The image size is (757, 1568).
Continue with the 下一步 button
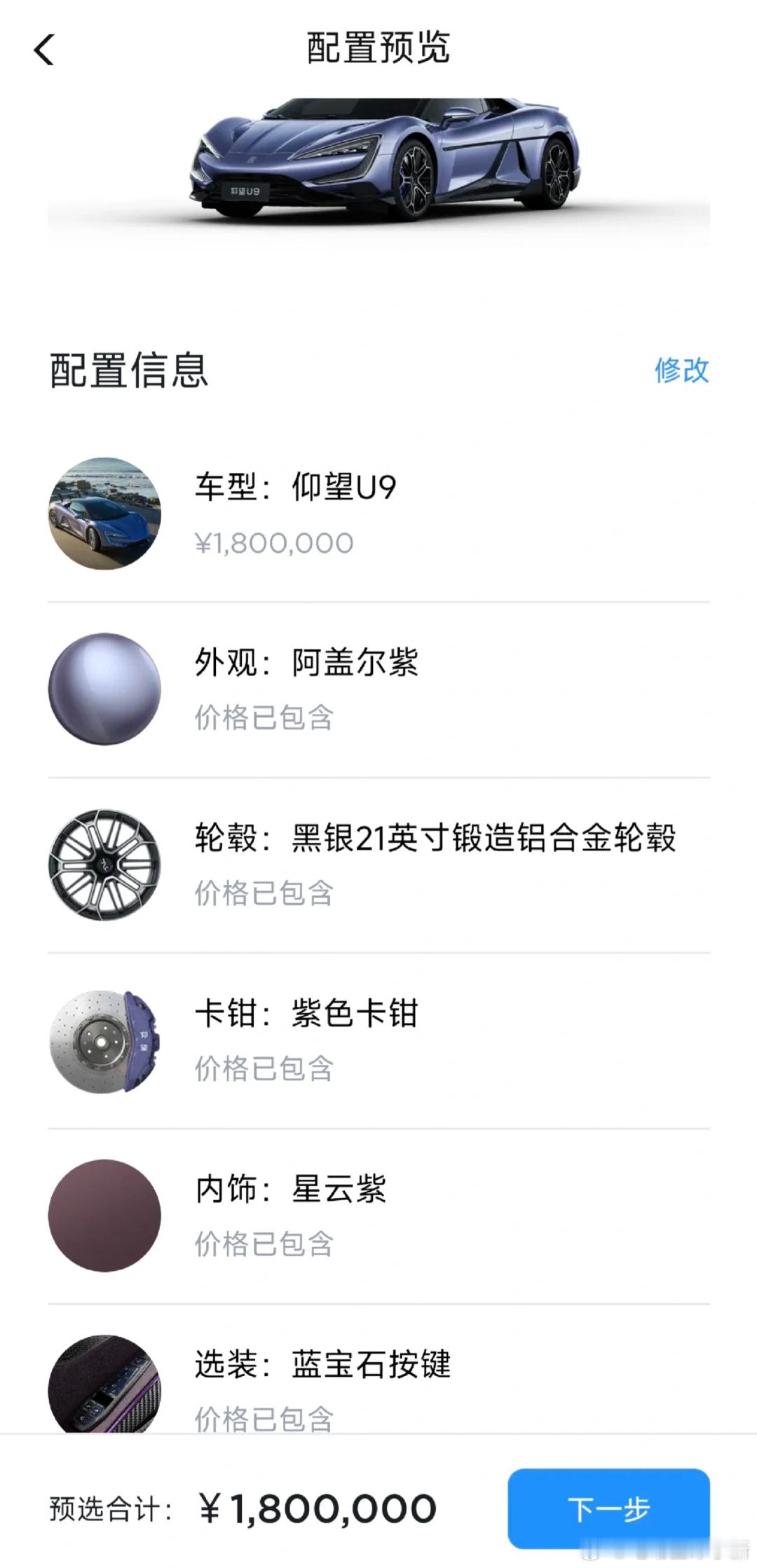[608, 1508]
